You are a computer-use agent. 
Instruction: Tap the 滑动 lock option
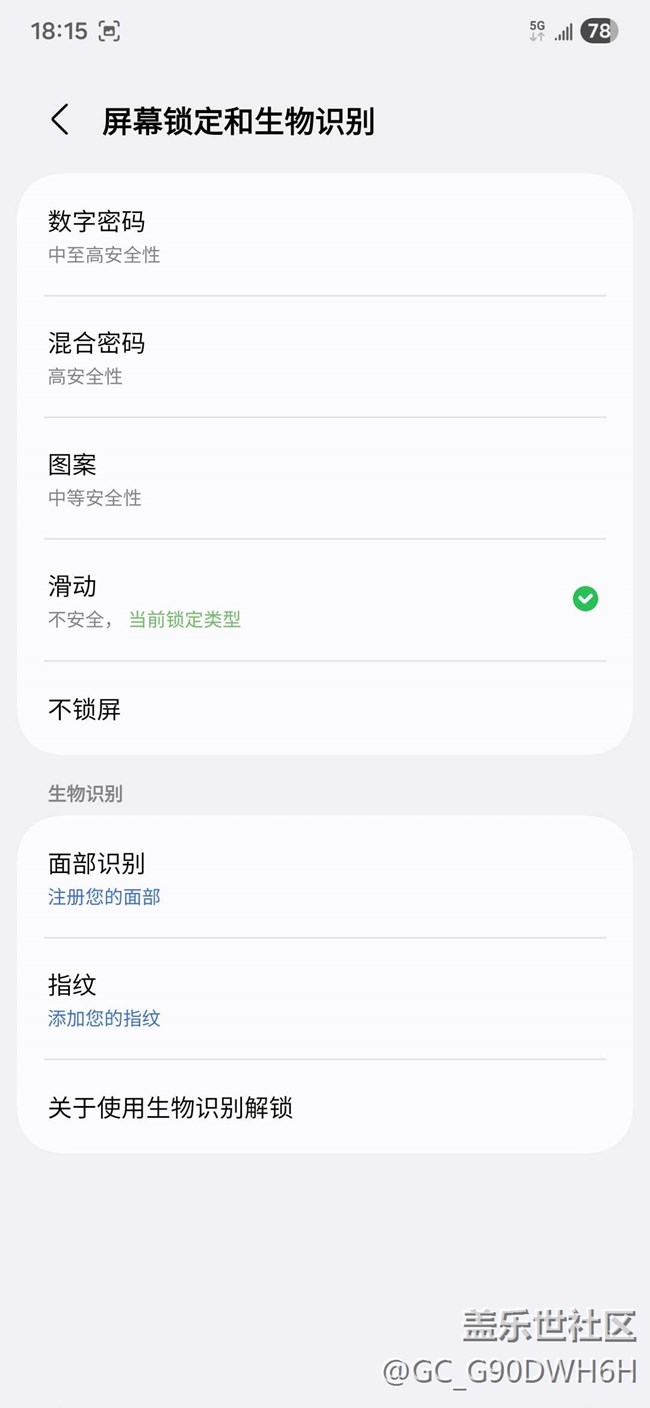pyautogui.click(x=324, y=601)
